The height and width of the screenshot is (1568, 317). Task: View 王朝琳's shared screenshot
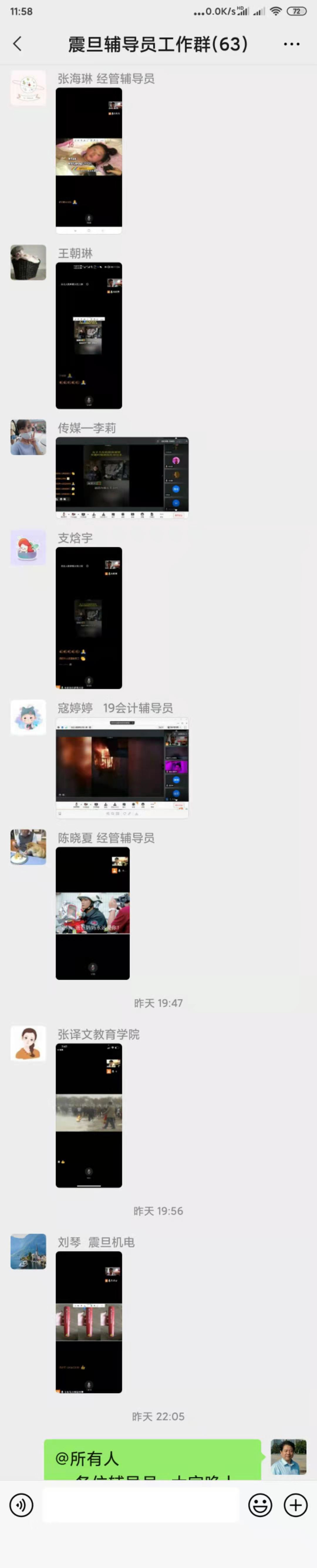tap(89, 335)
